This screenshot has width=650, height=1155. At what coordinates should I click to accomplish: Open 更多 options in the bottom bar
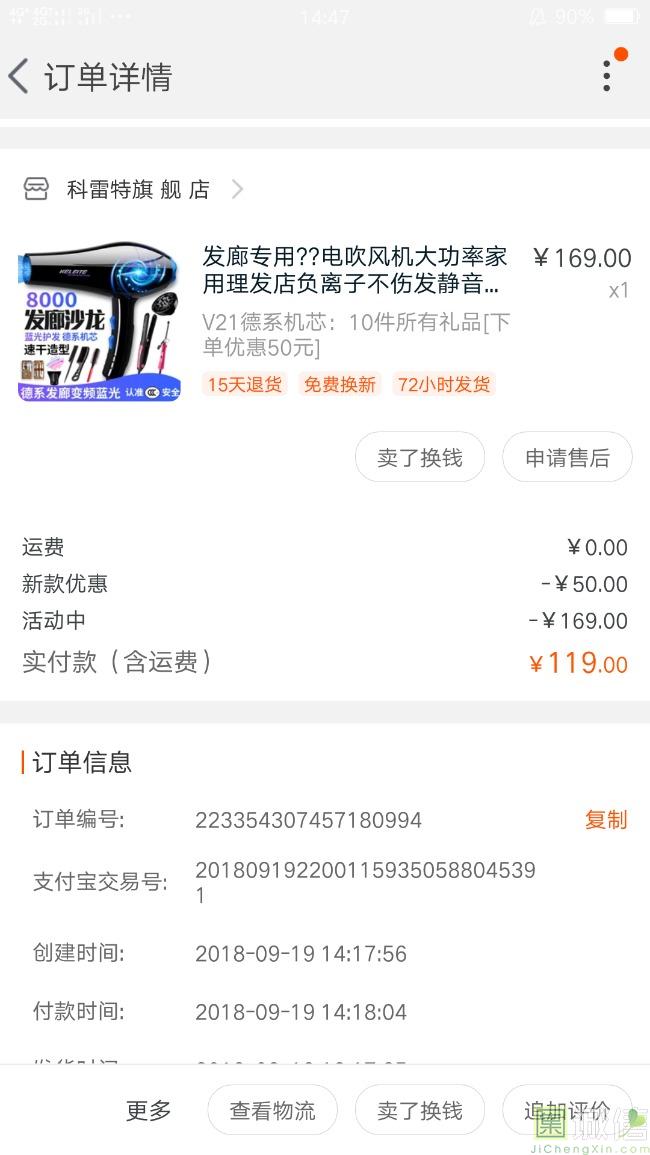coord(148,1110)
